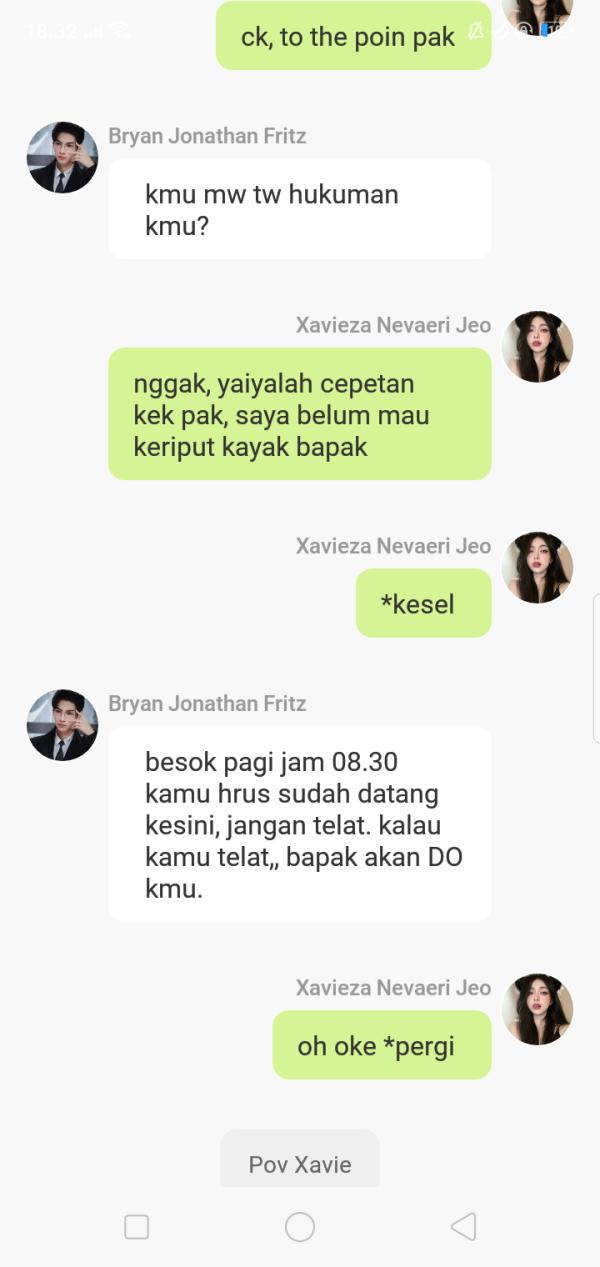Select the 'oh oke *pergi' message bubble
The image size is (600, 1267).
click(381, 1045)
